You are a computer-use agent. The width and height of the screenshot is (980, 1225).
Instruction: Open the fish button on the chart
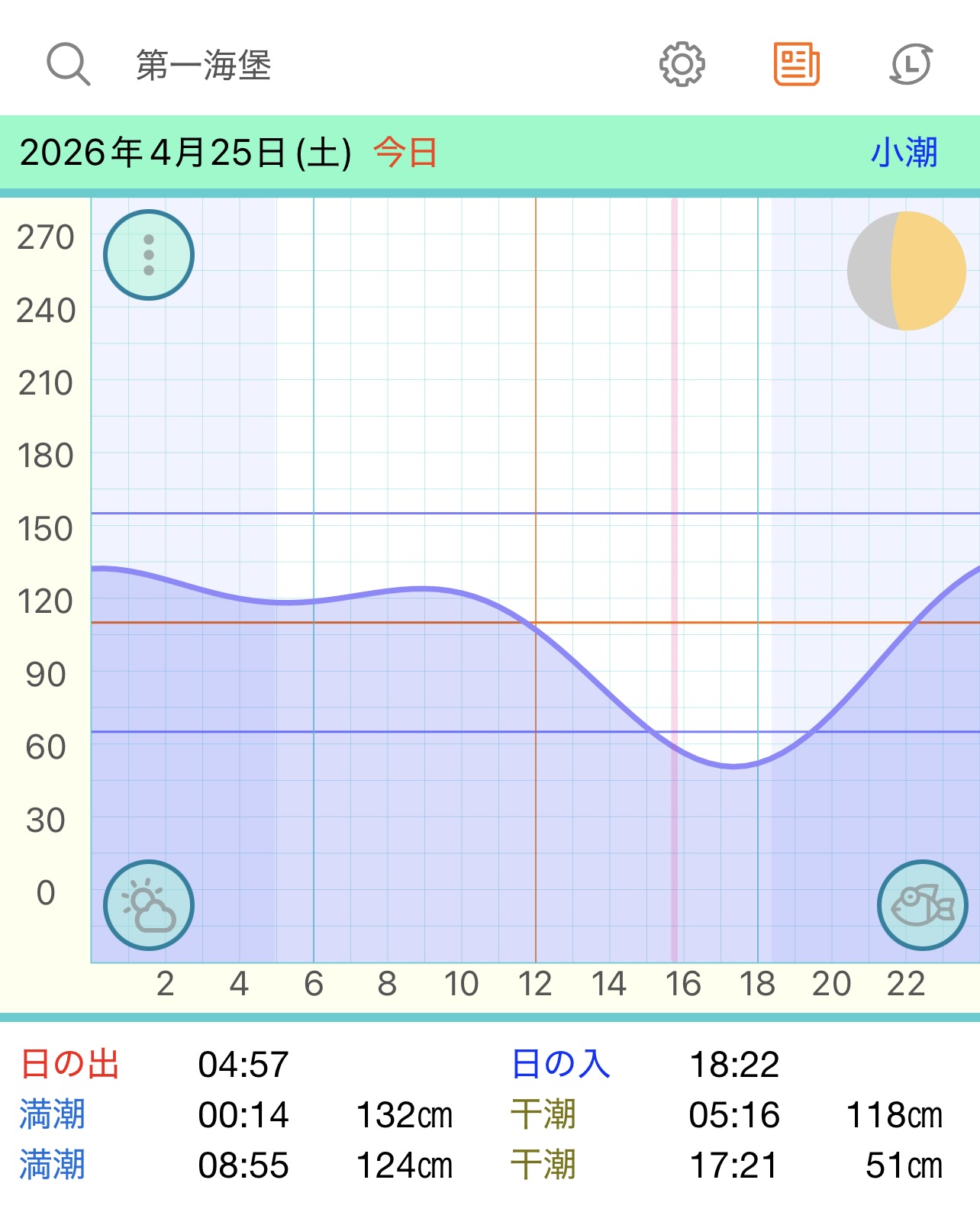[x=923, y=905]
